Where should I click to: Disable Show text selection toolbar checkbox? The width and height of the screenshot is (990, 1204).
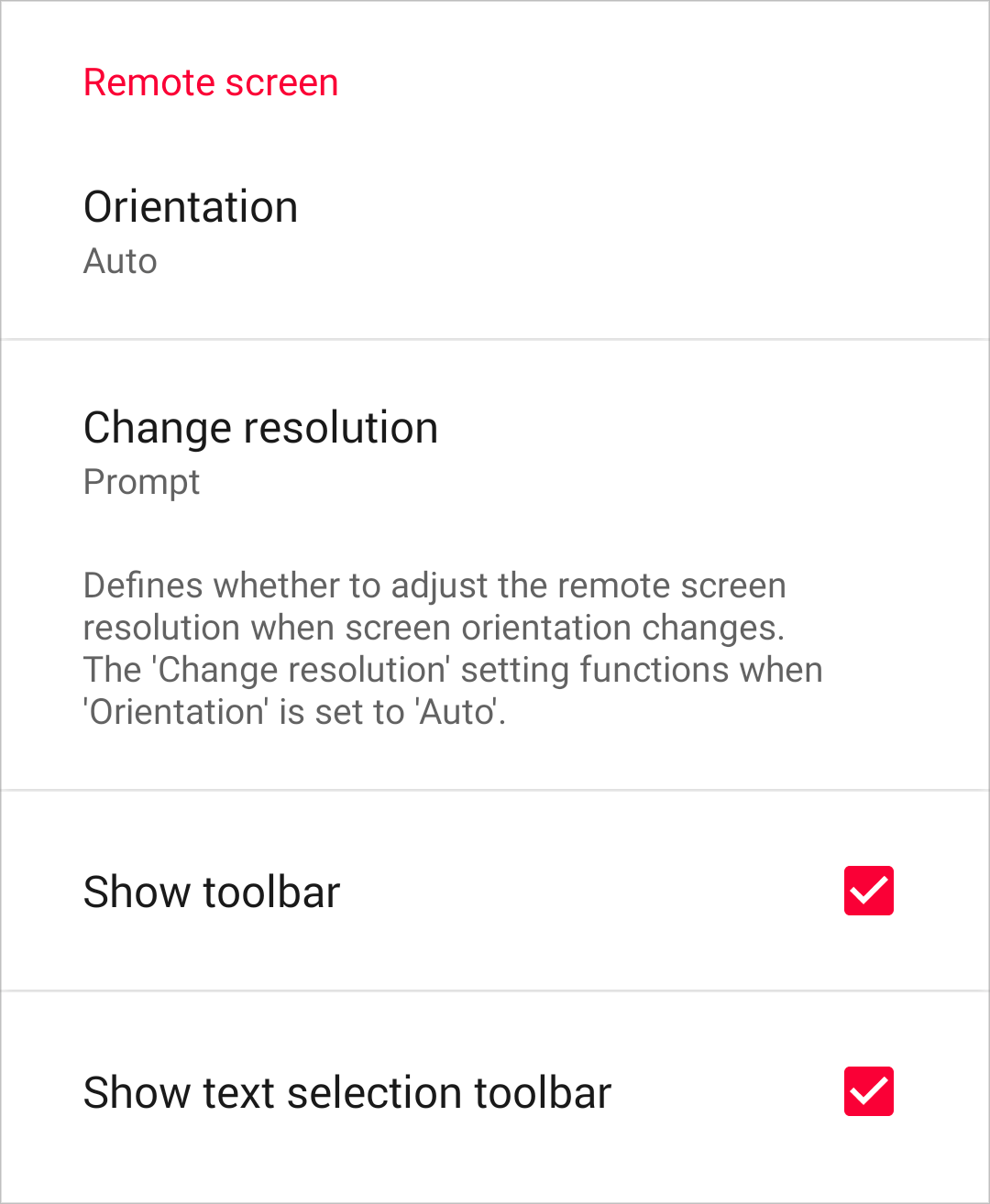[868, 1091]
